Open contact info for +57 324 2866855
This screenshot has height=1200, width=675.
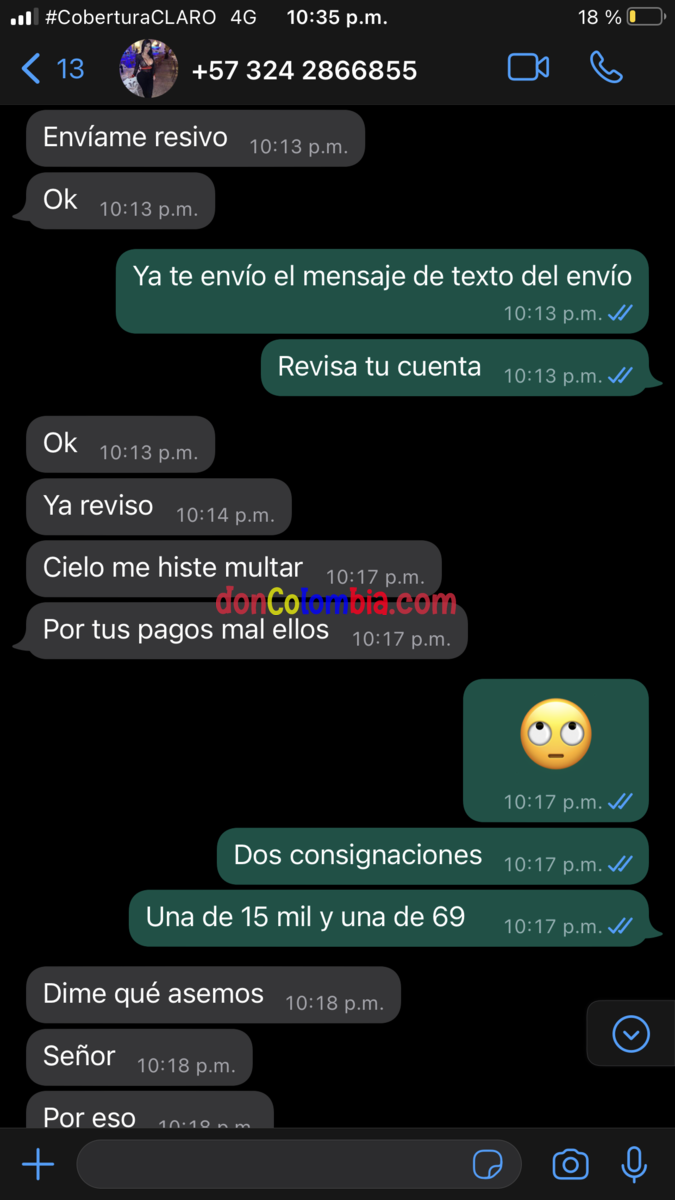pyautogui.click(x=303, y=70)
